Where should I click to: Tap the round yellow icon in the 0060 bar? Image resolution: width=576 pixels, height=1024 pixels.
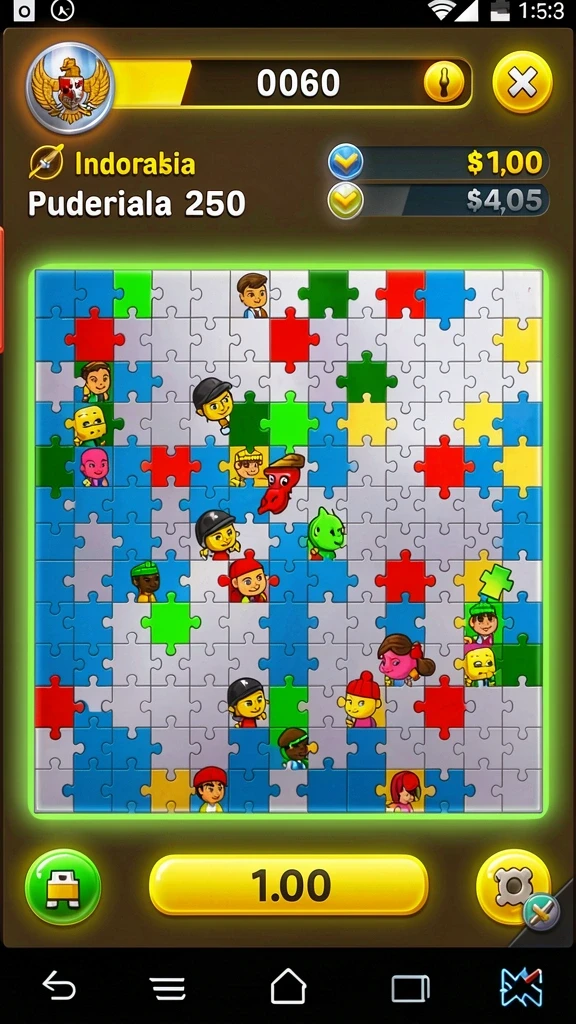click(x=444, y=83)
